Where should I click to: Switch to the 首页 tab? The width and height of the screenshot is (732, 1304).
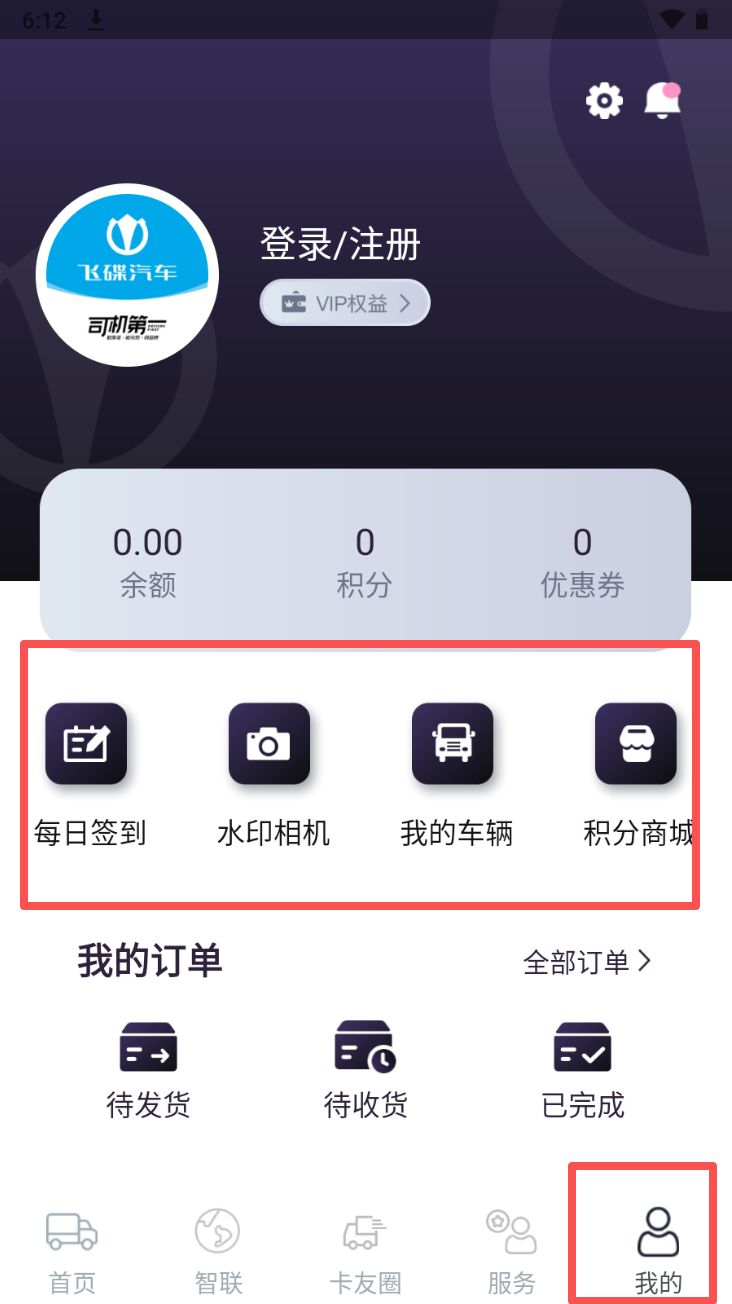click(72, 1250)
